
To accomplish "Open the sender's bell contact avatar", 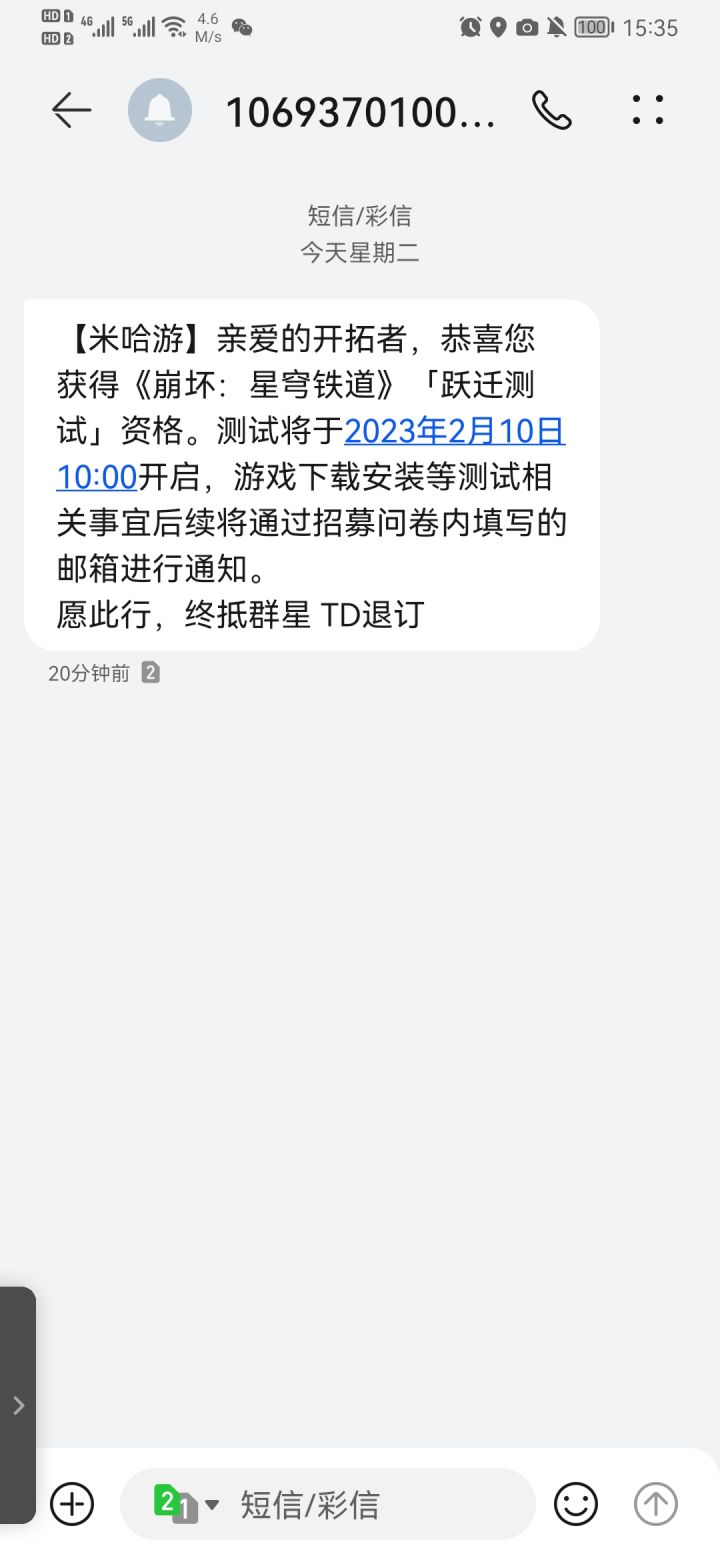I will click(160, 110).
